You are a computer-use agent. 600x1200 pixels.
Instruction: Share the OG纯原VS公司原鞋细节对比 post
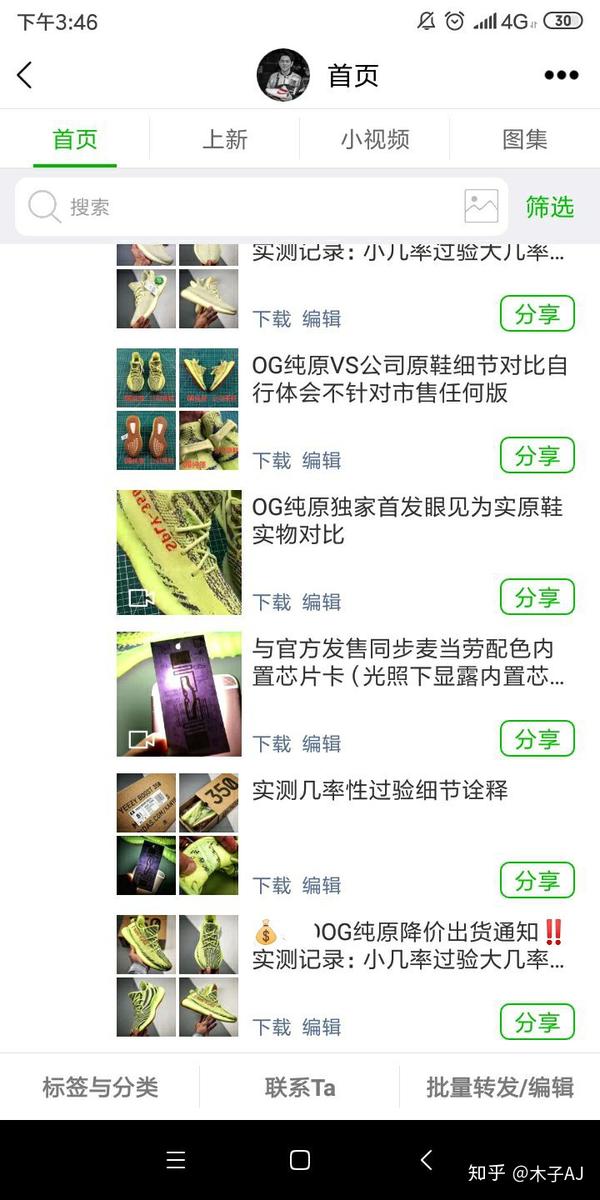click(x=537, y=456)
